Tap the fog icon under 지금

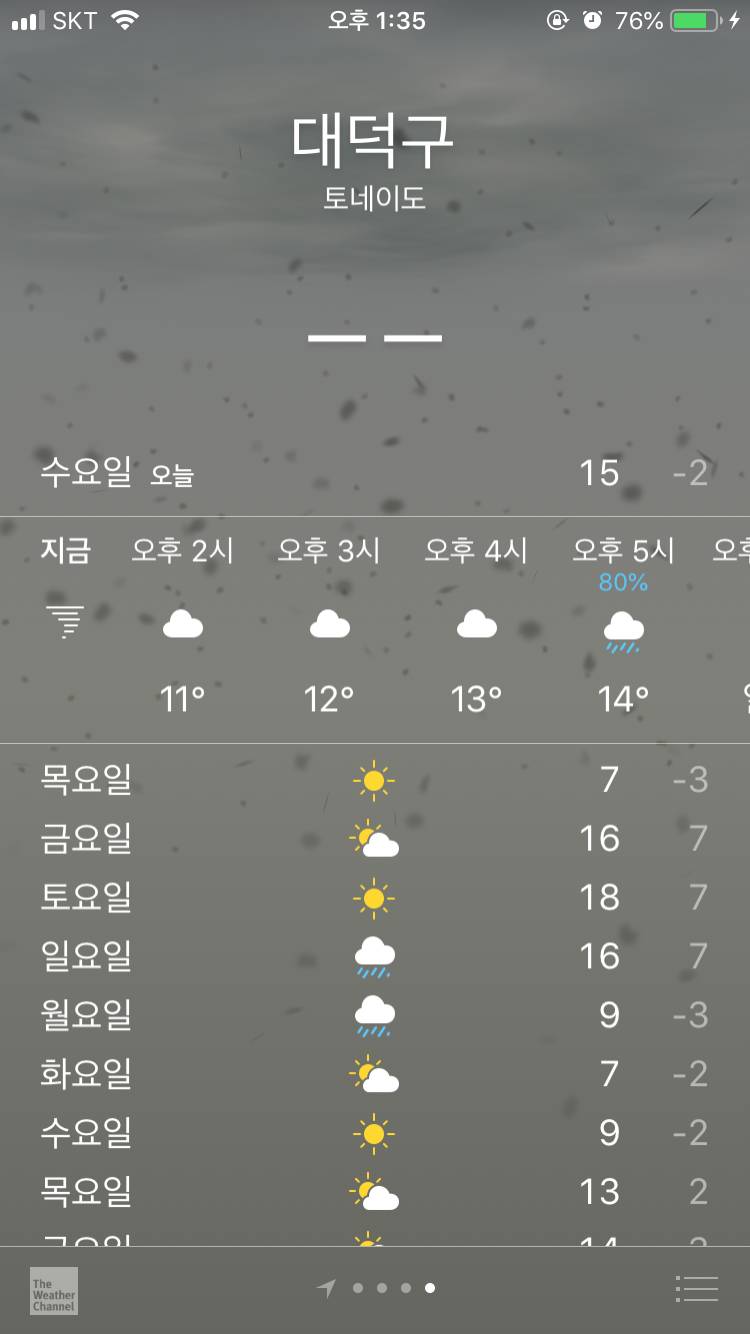(64, 623)
